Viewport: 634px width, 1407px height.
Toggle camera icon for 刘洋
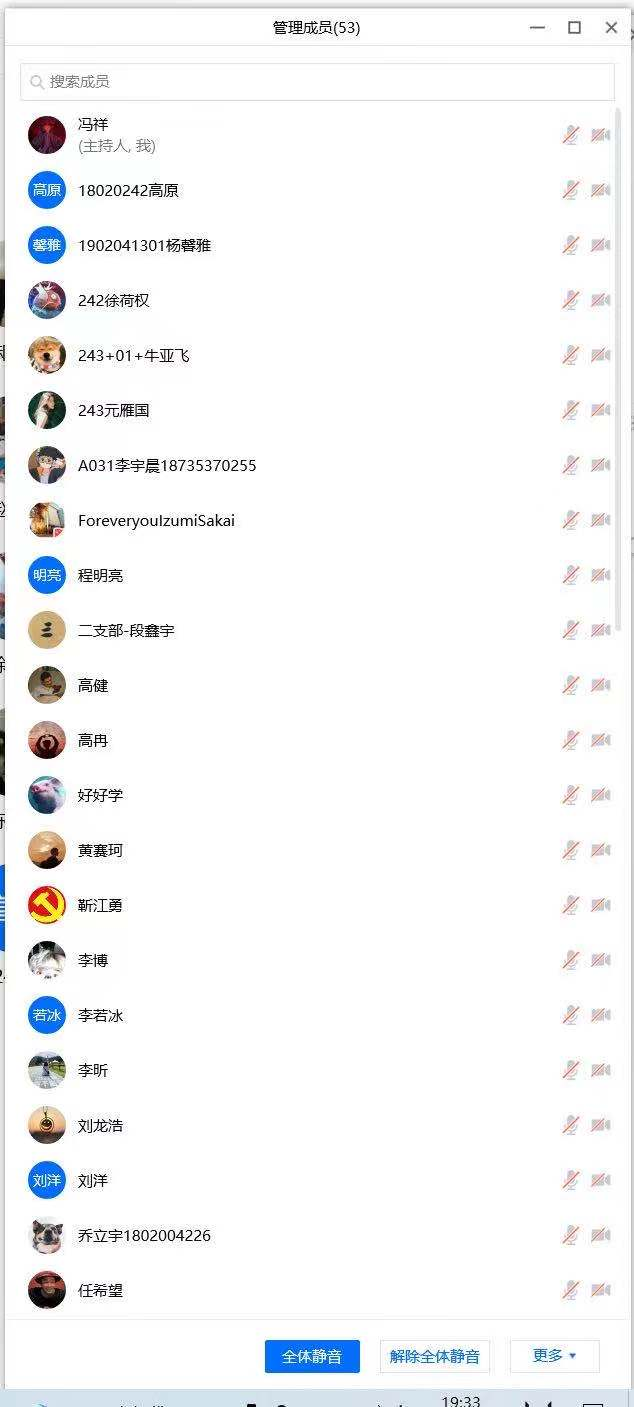(600, 1180)
